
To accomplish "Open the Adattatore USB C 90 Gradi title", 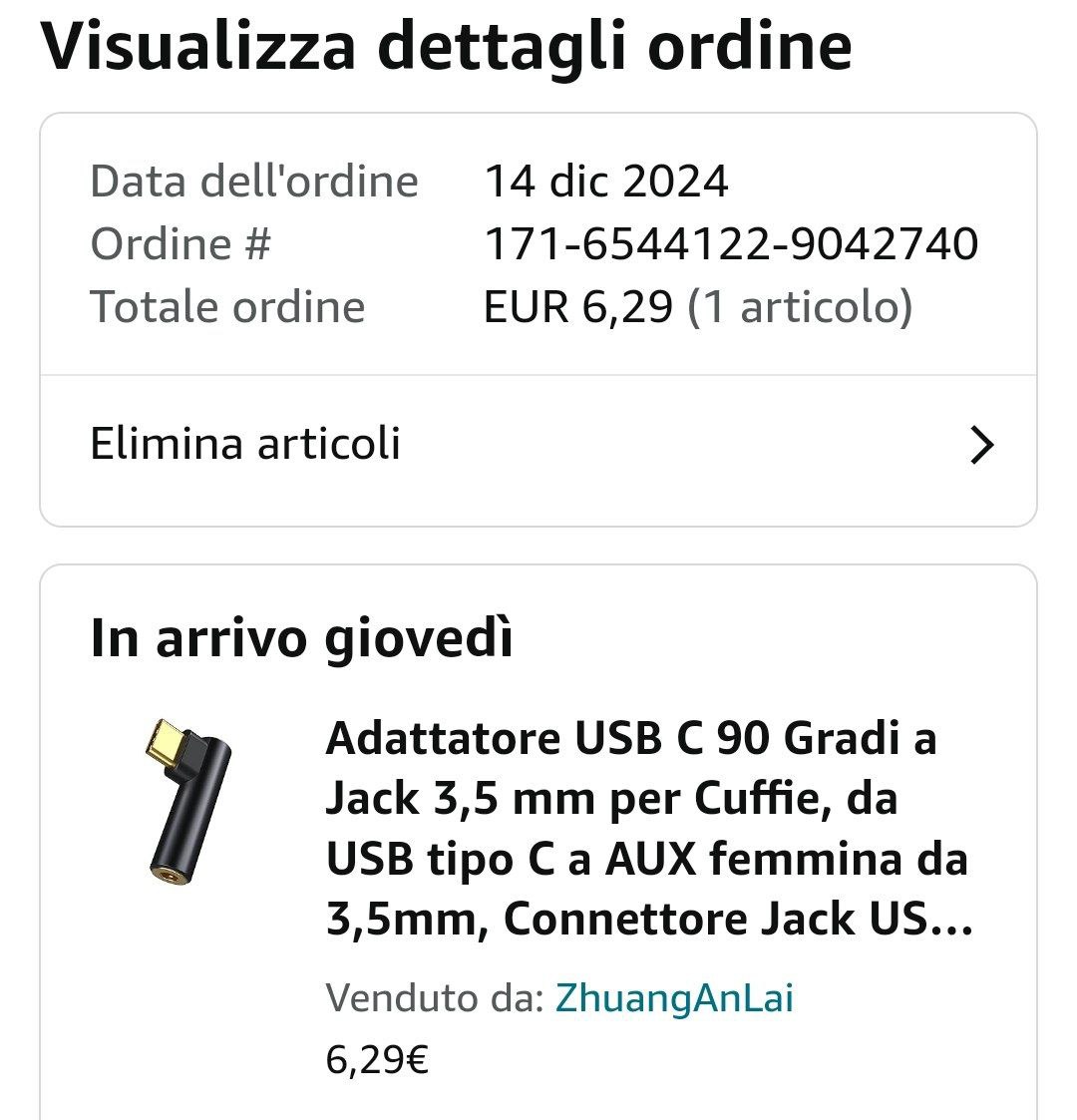I will pos(648,829).
